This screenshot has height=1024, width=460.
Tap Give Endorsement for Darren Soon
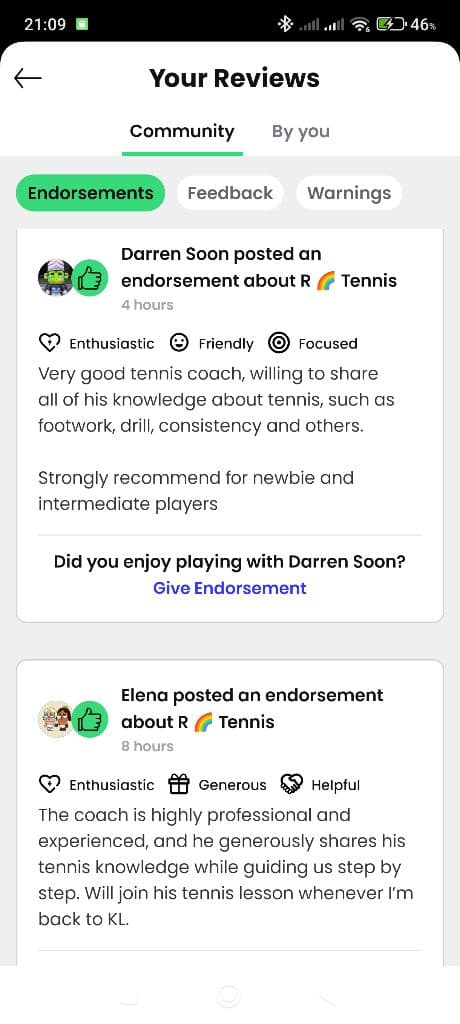pyautogui.click(x=229, y=588)
